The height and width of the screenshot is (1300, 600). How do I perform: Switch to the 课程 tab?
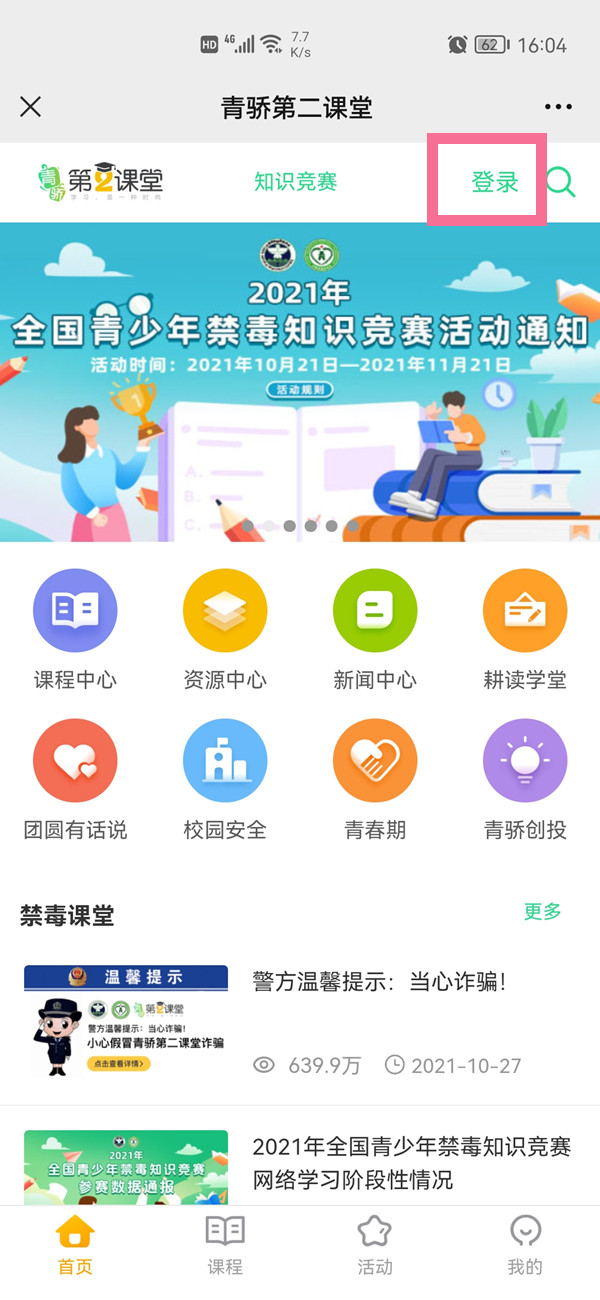click(225, 1245)
